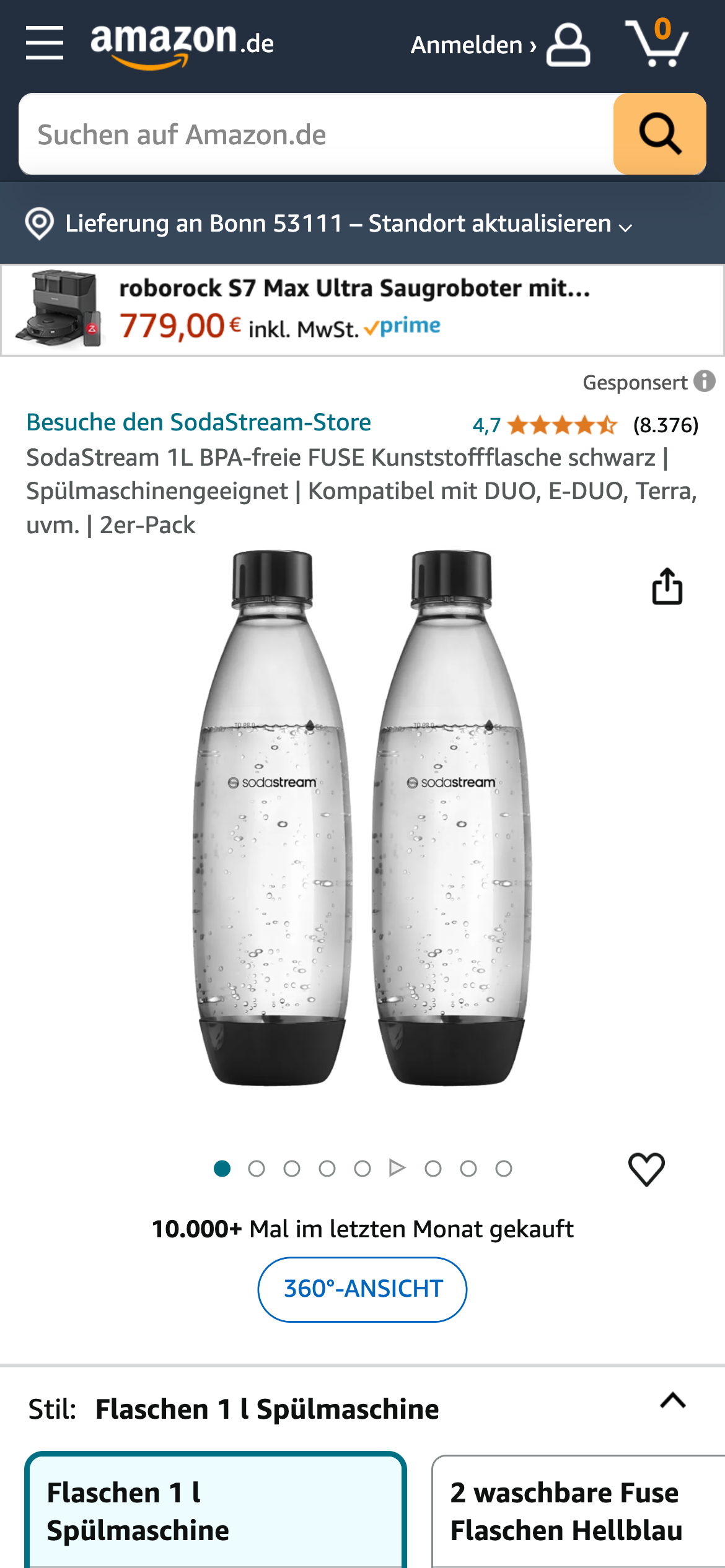This screenshot has width=725, height=1568.
Task: Collapse the Stil options section
Action: pos(673,1401)
